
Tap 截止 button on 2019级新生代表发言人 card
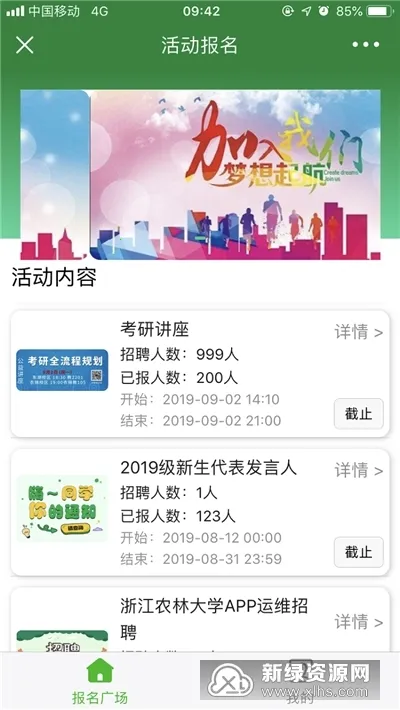pyautogui.click(x=358, y=552)
